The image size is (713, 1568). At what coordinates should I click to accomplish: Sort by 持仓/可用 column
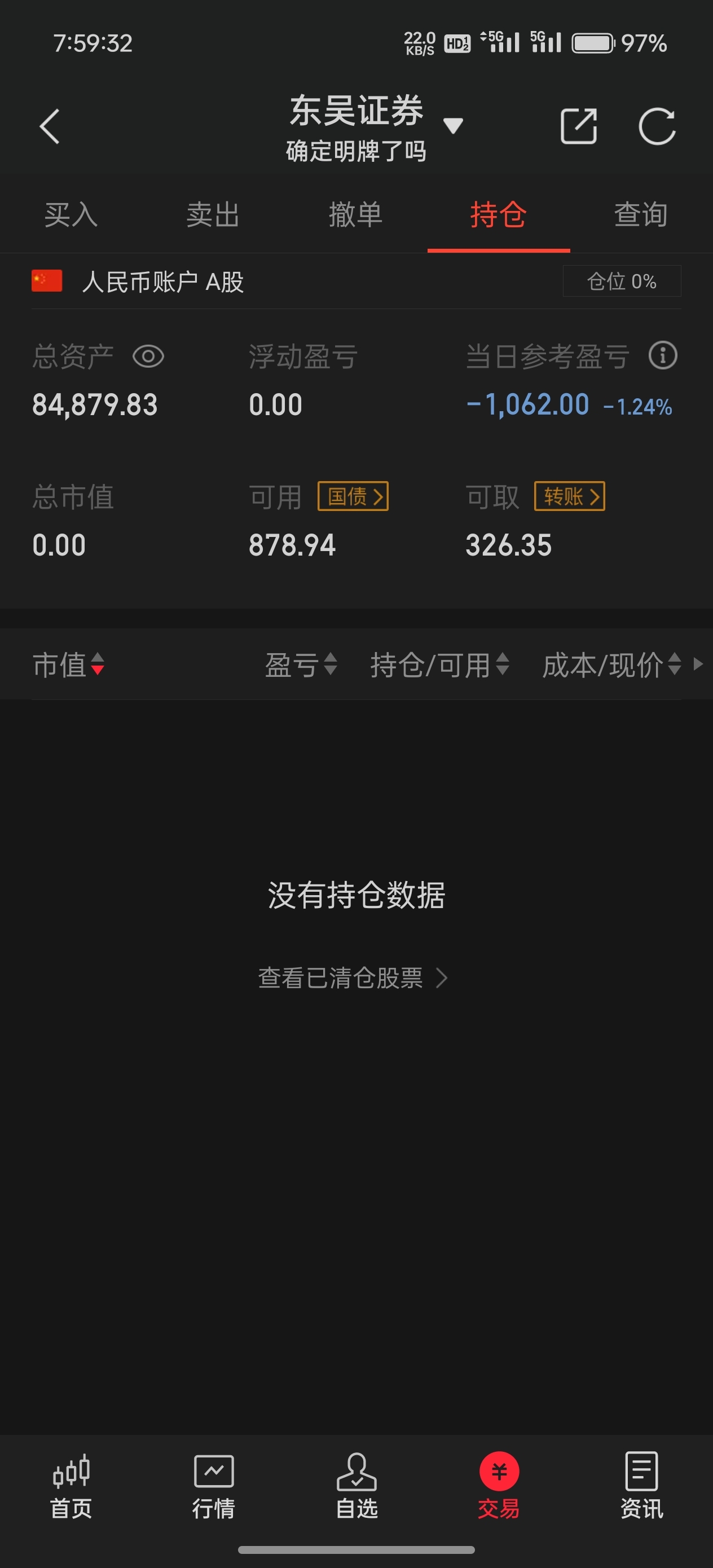tap(439, 664)
